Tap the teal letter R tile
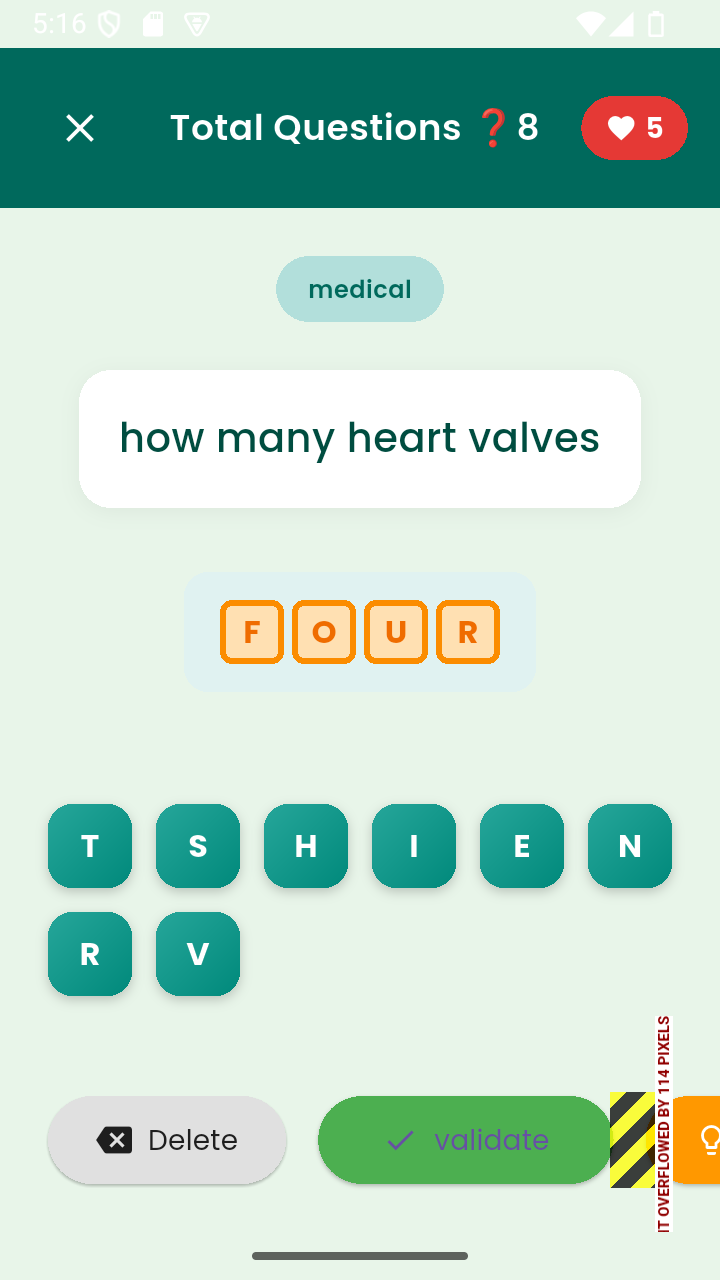This screenshot has height=1280, width=720. tap(90, 954)
